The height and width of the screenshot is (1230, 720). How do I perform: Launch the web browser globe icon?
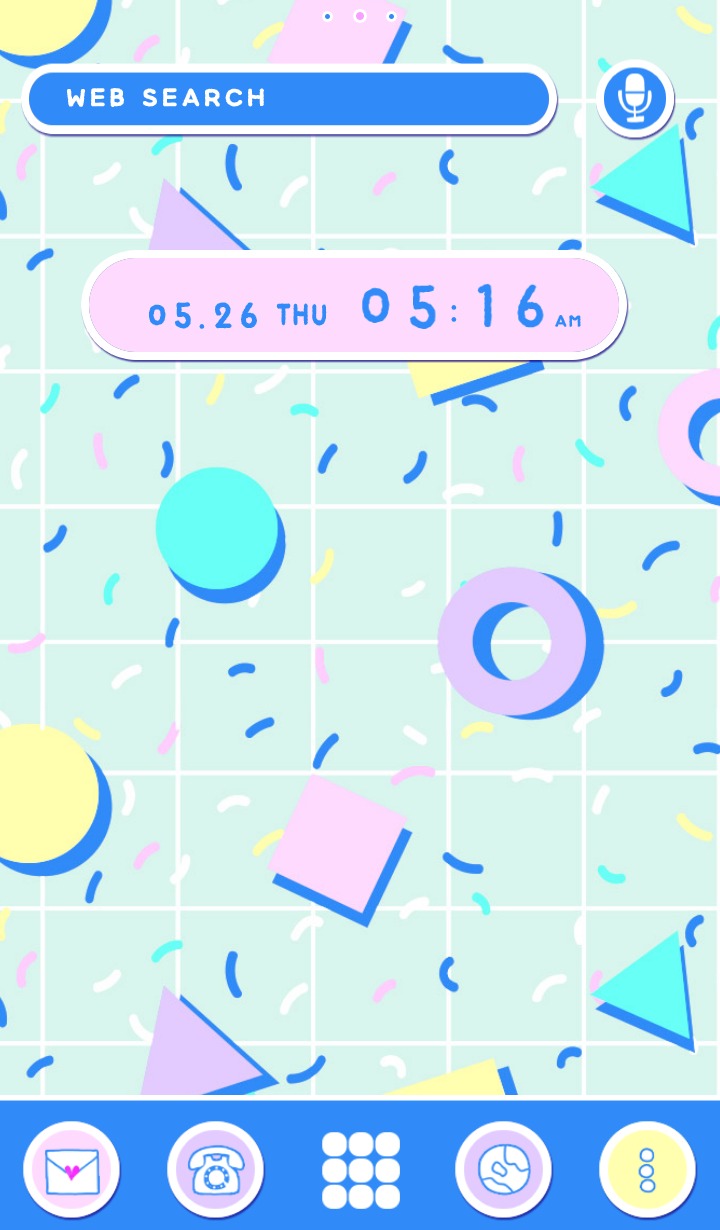click(x=504, y=1169)
